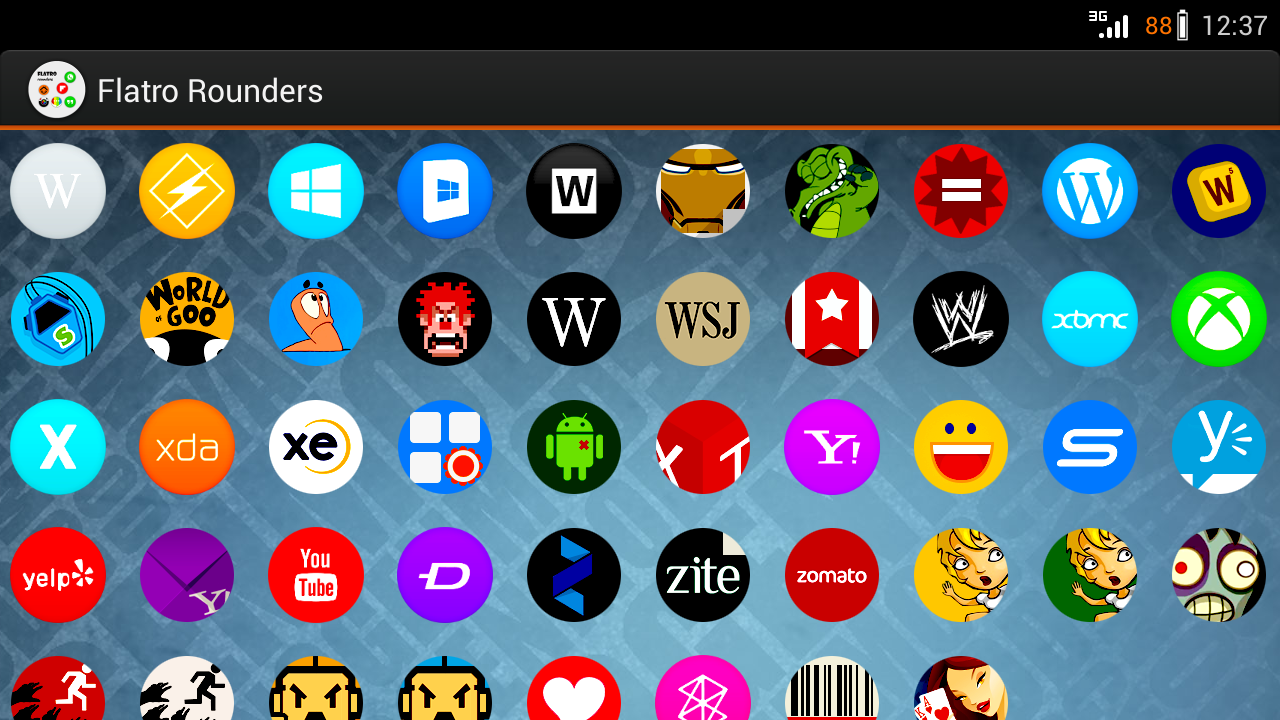This screenshot has height=720, width=1280.
Task: Select the Yahoo Mail envelope icon
Action: click(187, 575)
